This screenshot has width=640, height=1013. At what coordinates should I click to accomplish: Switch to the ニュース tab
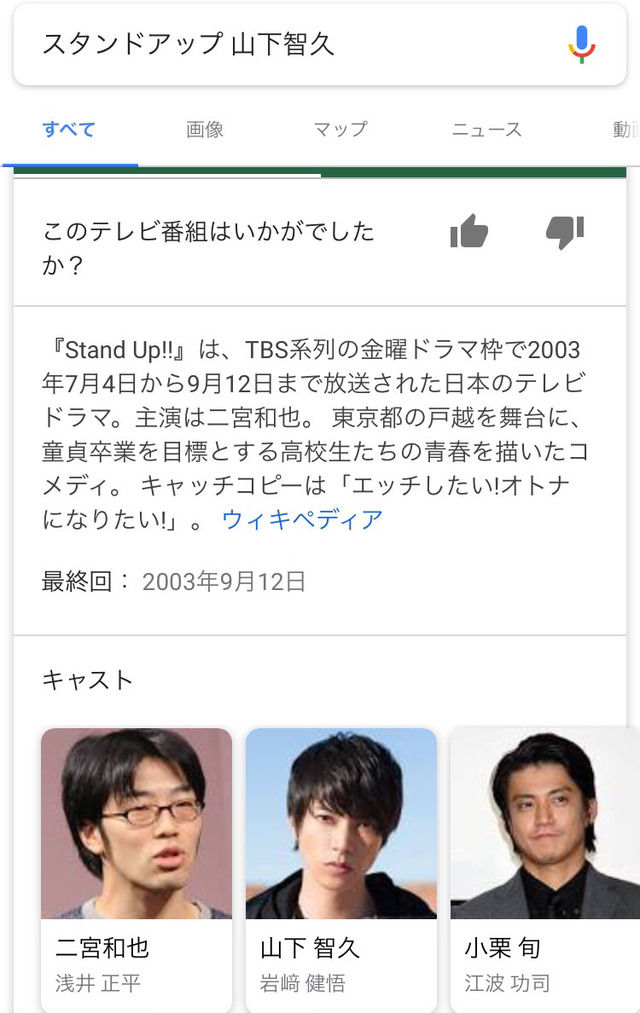coord(486,129)
